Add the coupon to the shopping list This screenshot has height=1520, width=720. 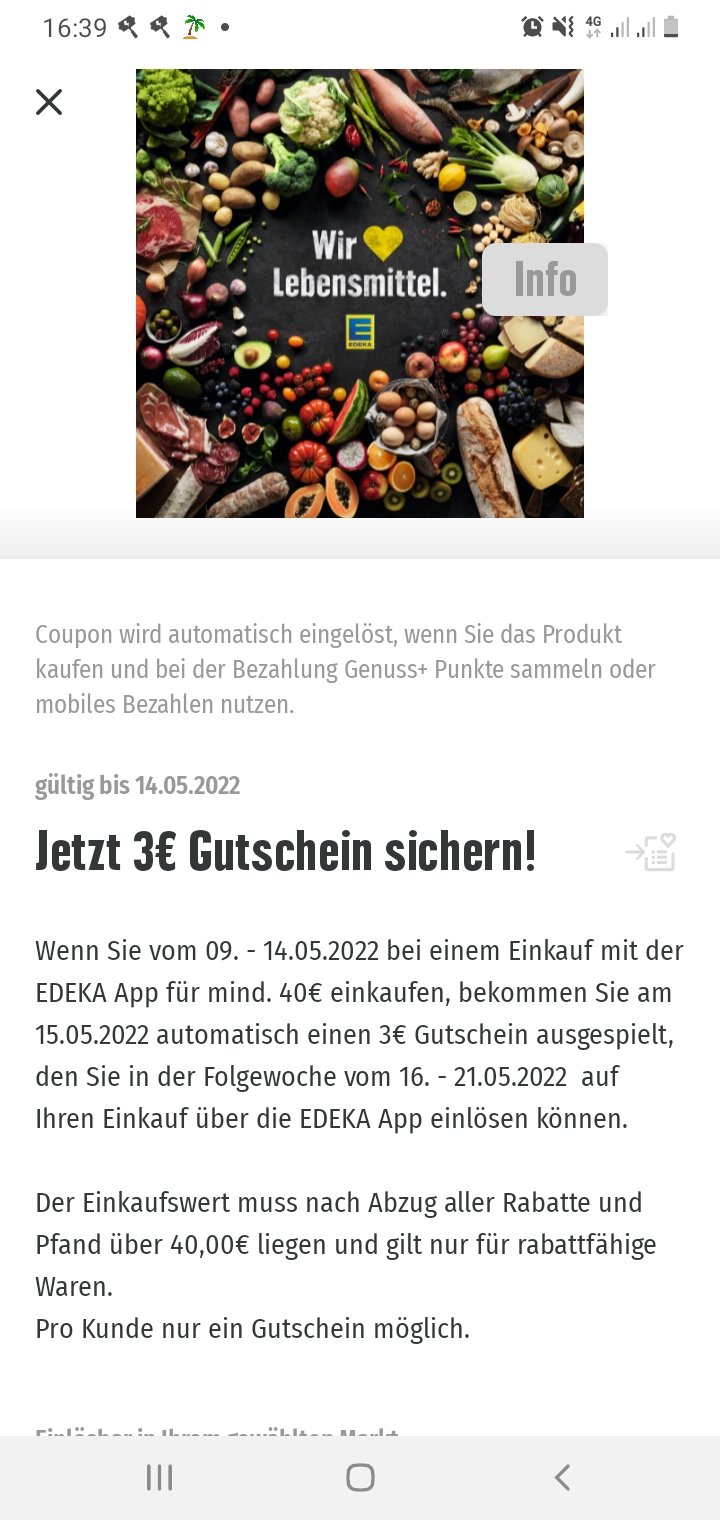coord(652,852)
